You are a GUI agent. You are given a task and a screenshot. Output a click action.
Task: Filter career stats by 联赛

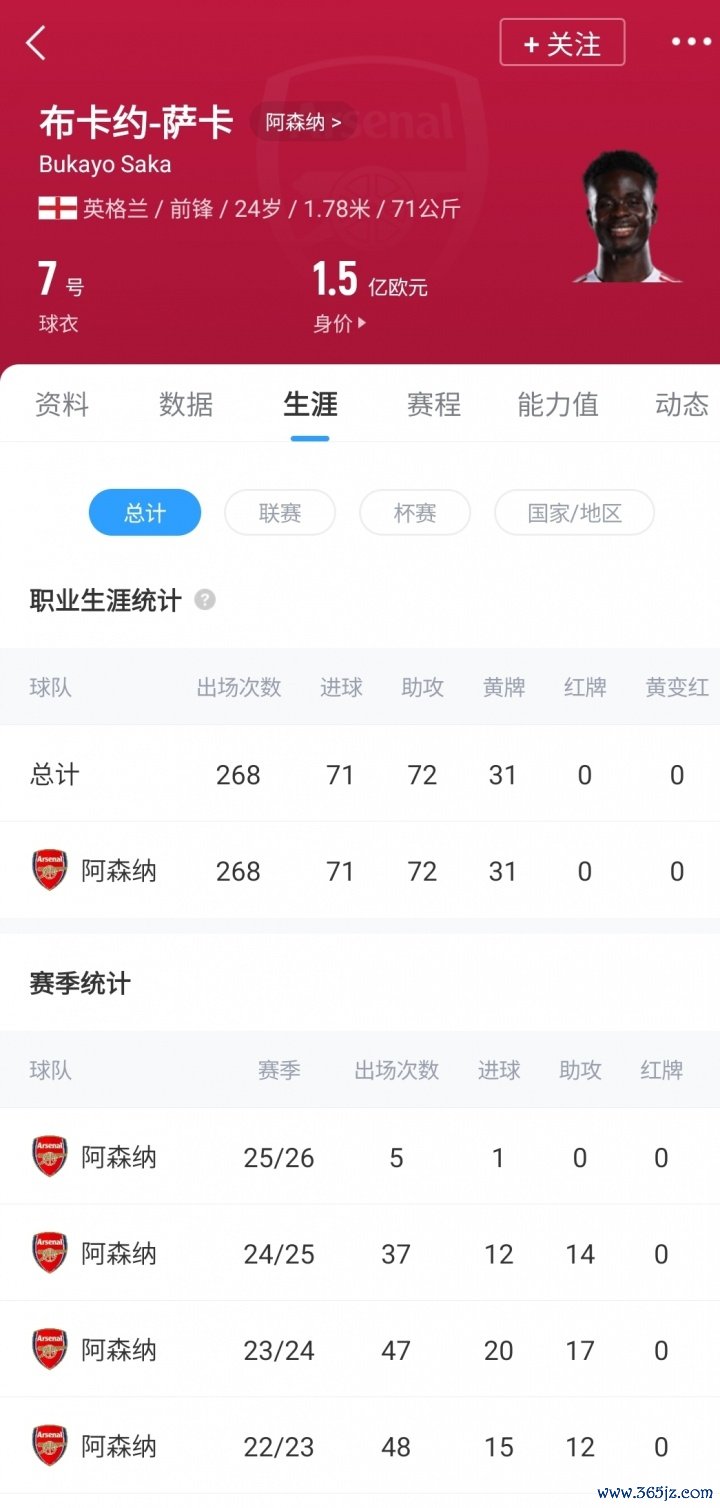[280, 513]
